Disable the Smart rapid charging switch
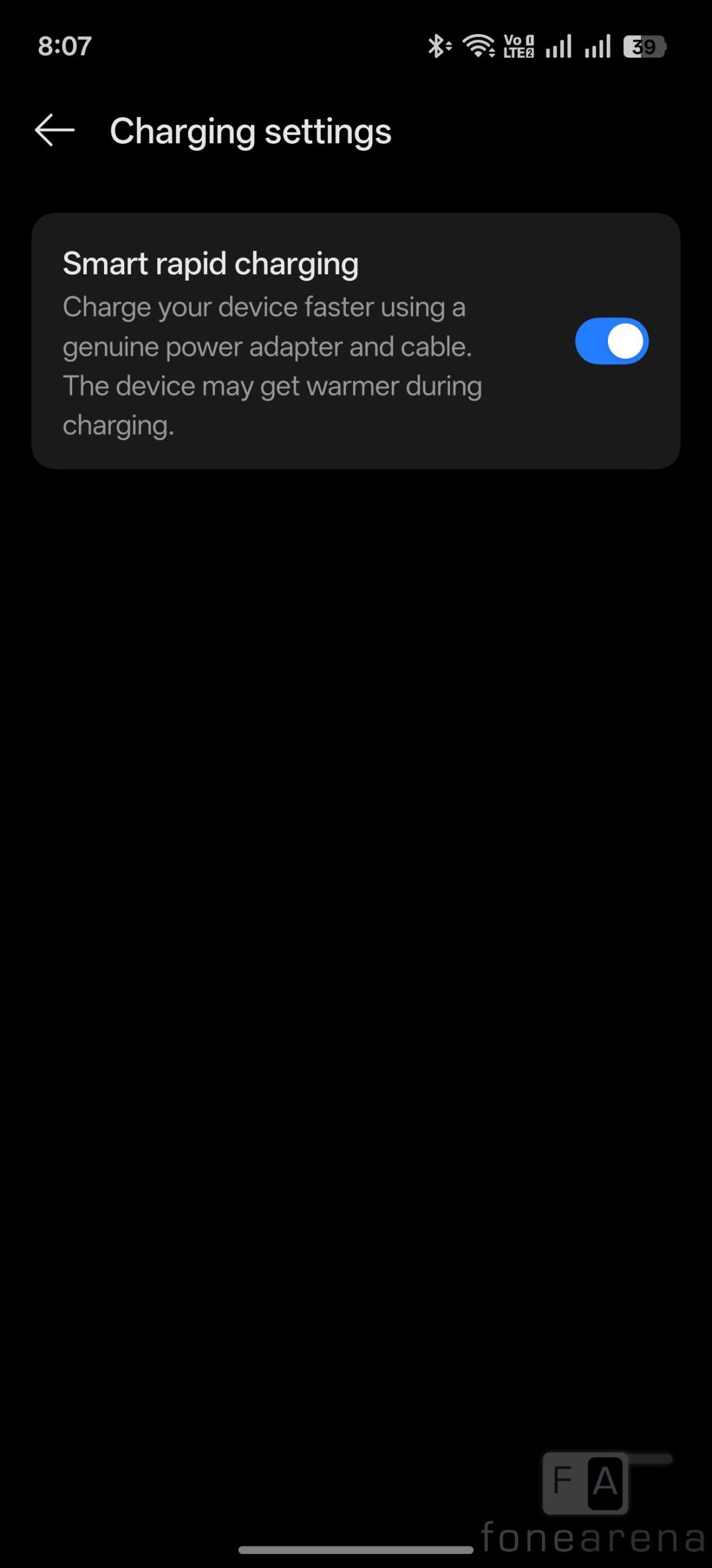 [611, 341]
